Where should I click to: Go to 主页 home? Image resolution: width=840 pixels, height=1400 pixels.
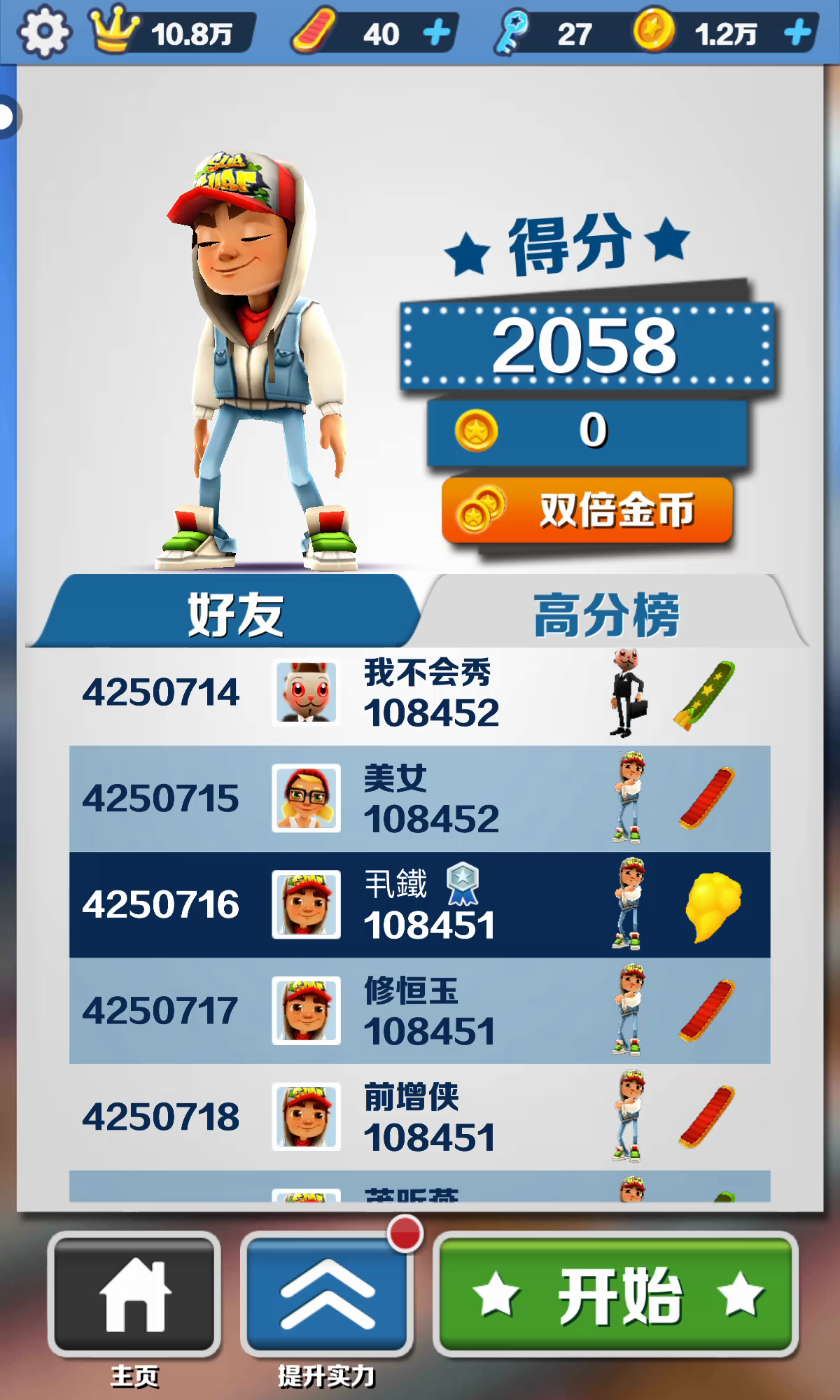point(134,1294)
